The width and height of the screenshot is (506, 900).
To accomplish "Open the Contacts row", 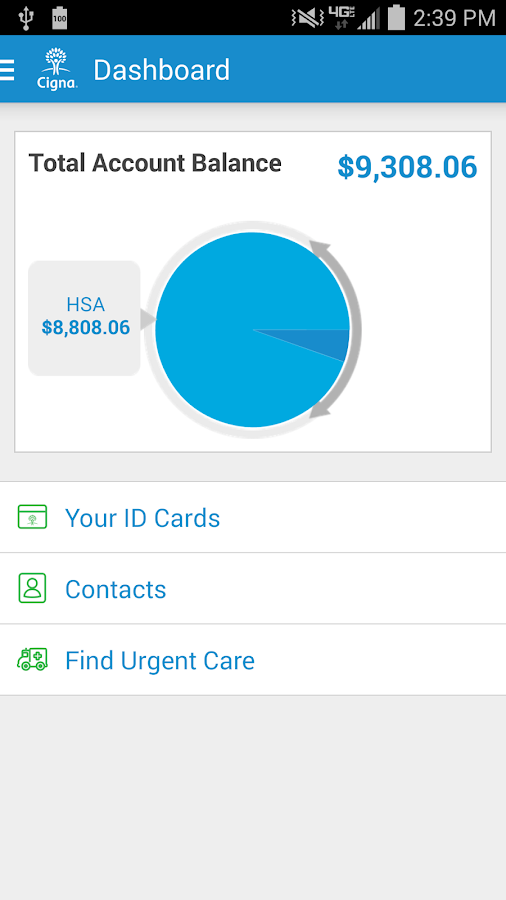I will click(253, 589).
